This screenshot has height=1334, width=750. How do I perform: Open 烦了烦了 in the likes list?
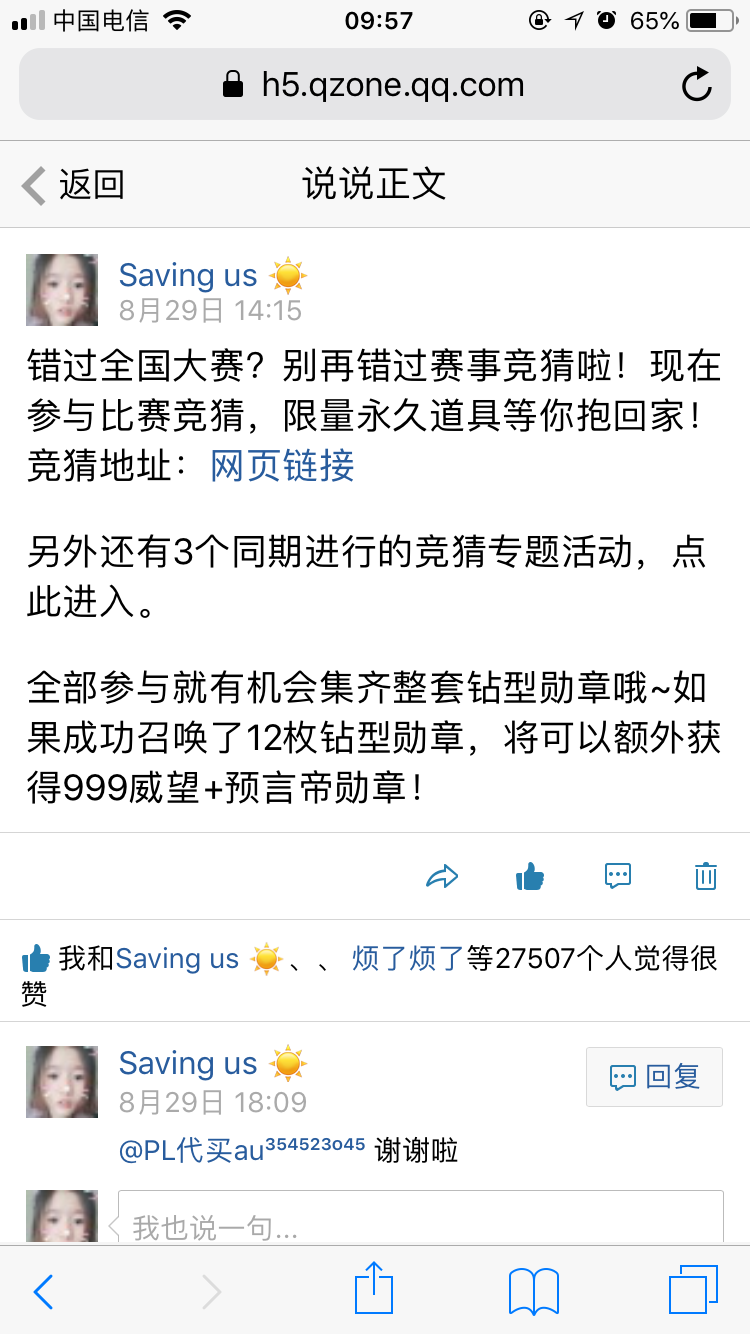click(x=408, y=959)
